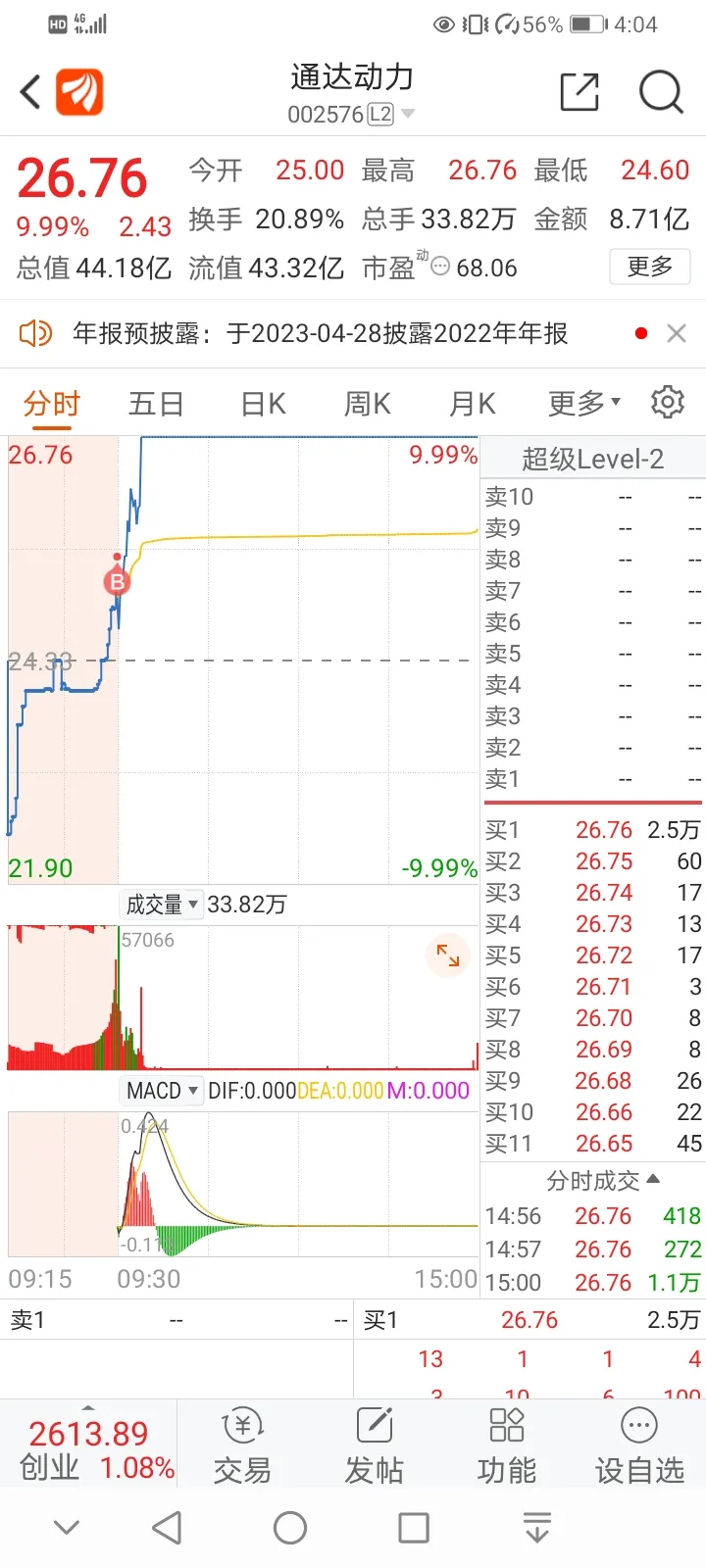Open chart settings gear icon

[x=668, y=402]
